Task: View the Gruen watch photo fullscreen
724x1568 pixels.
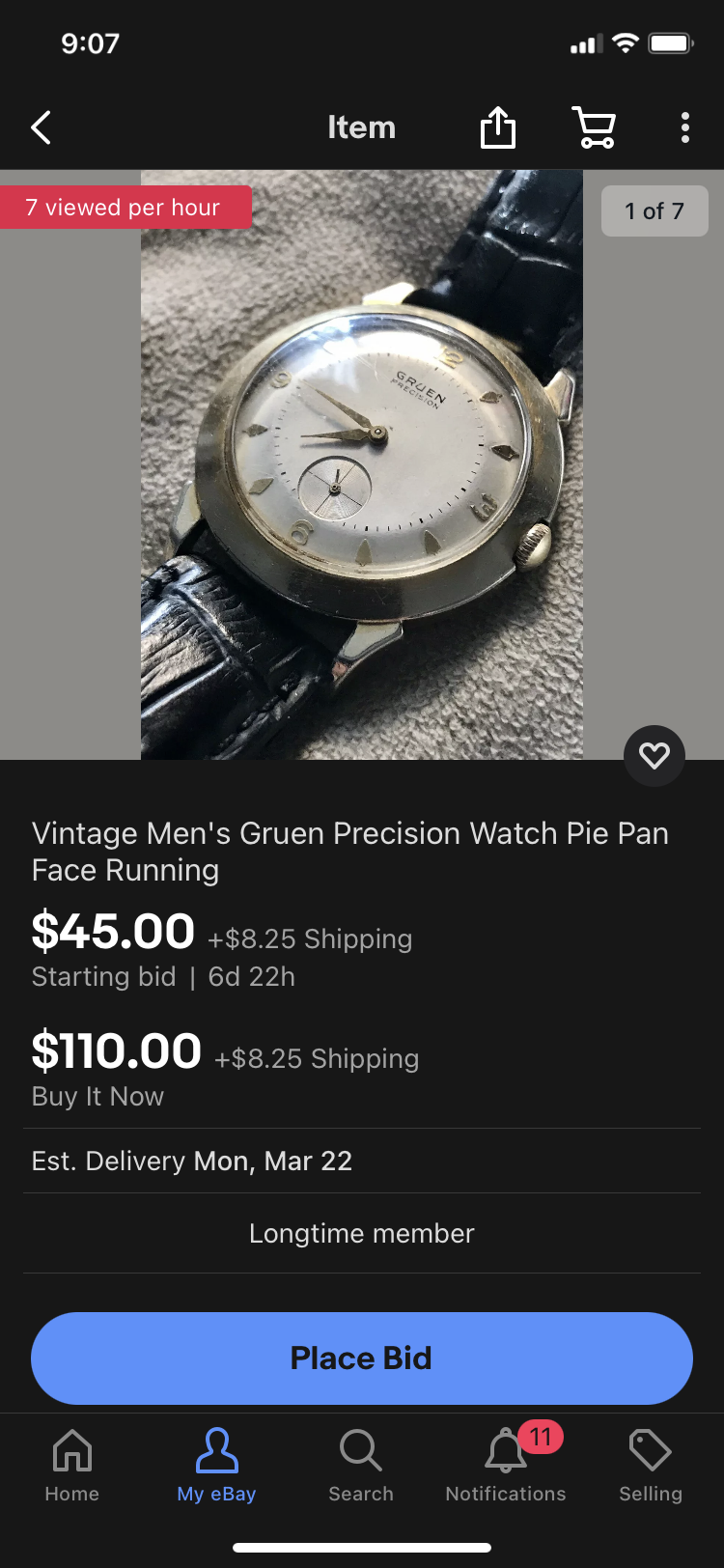Action: pos(362,463)
